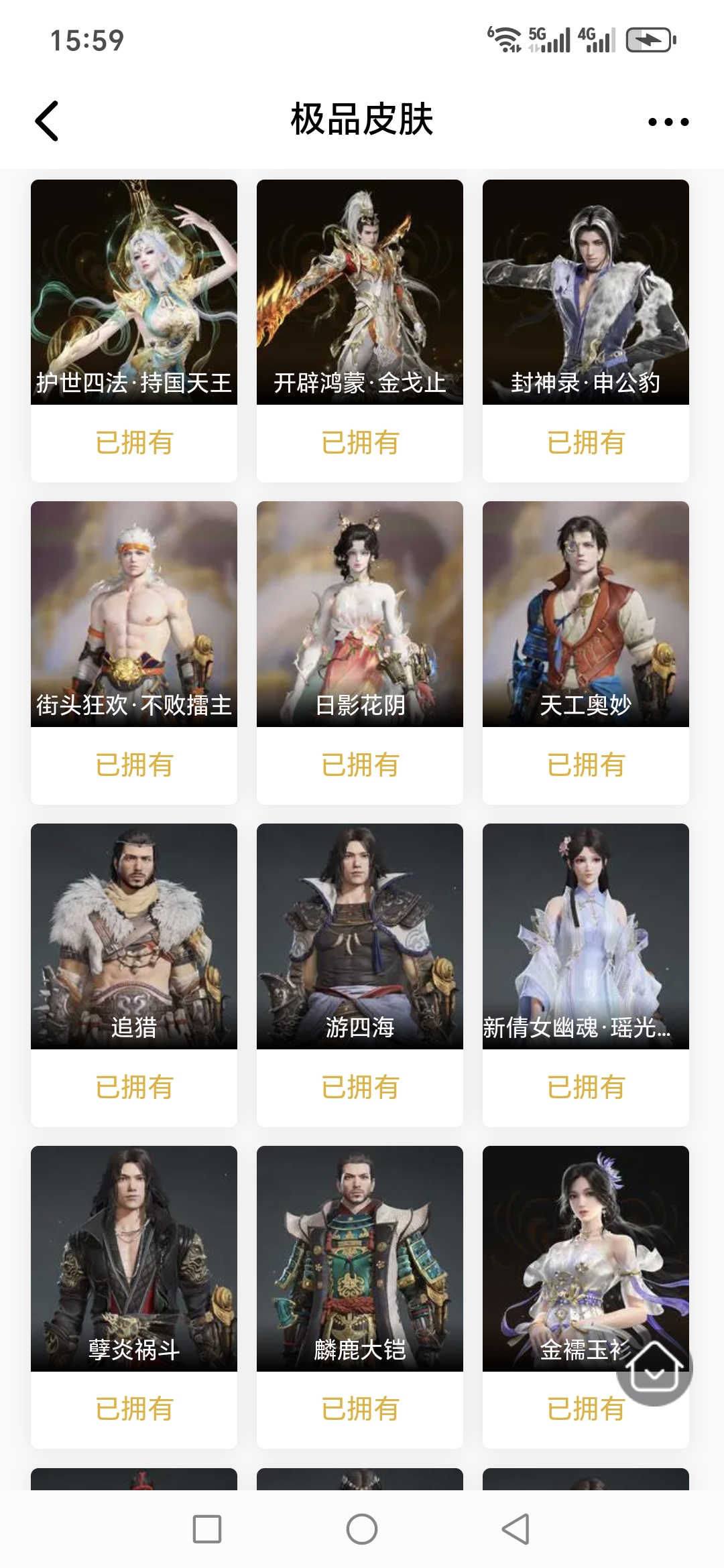Tap the 麟鹿大铠 skin card

click(360, 1258)
